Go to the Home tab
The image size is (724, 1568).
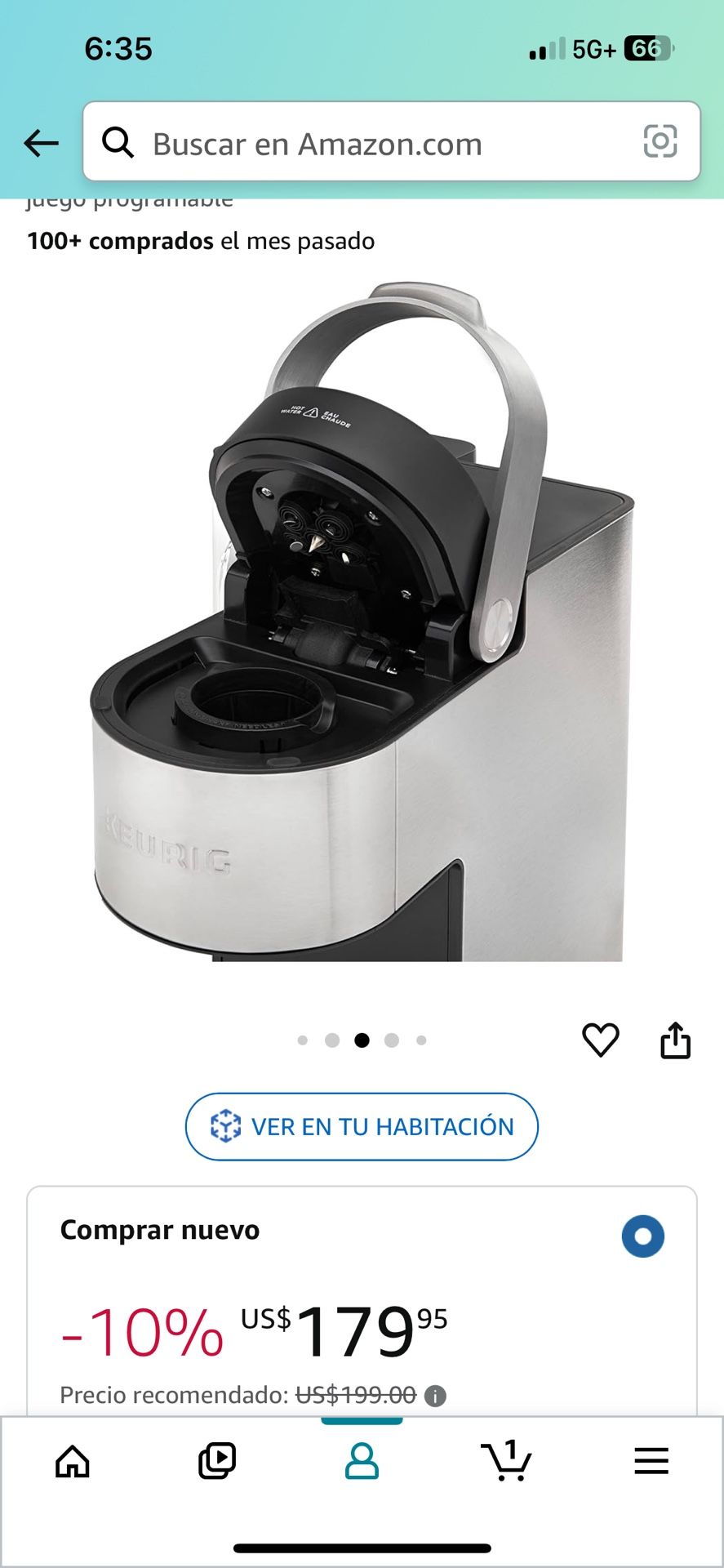pyautogui.click(x=73, y=1461)
